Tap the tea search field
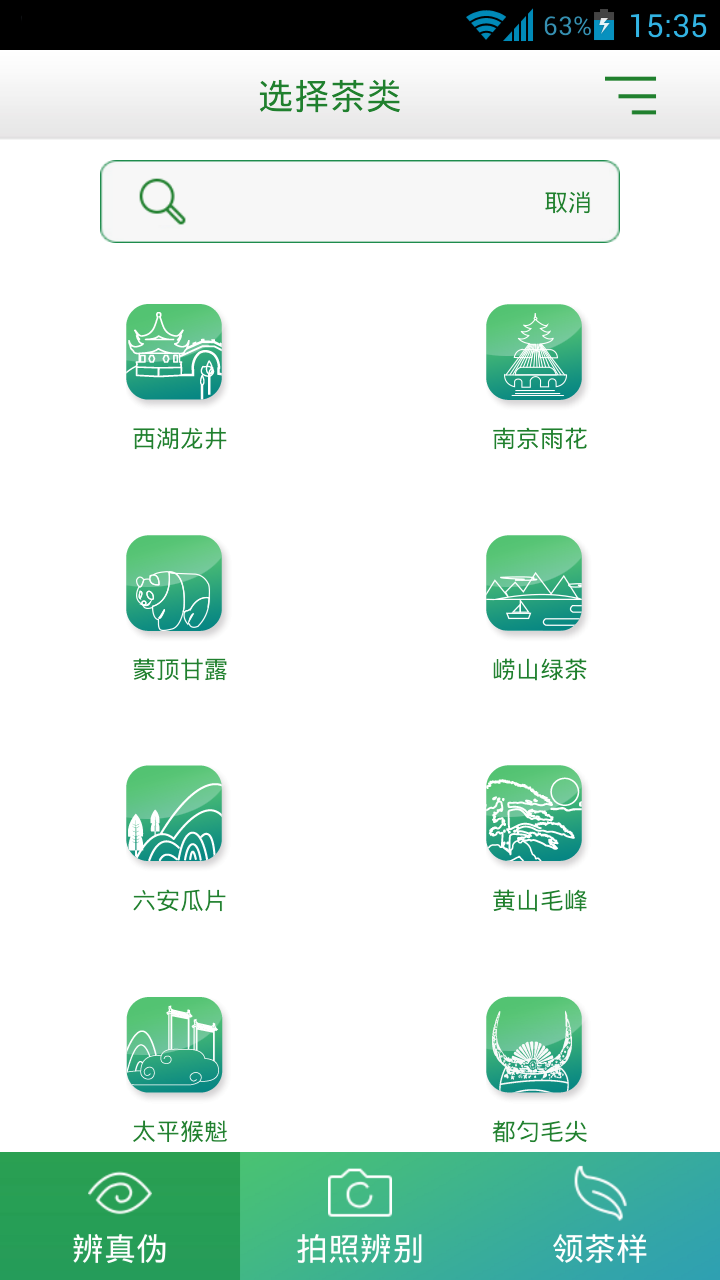The image size is (720, 1280). [x=360, y=201]
